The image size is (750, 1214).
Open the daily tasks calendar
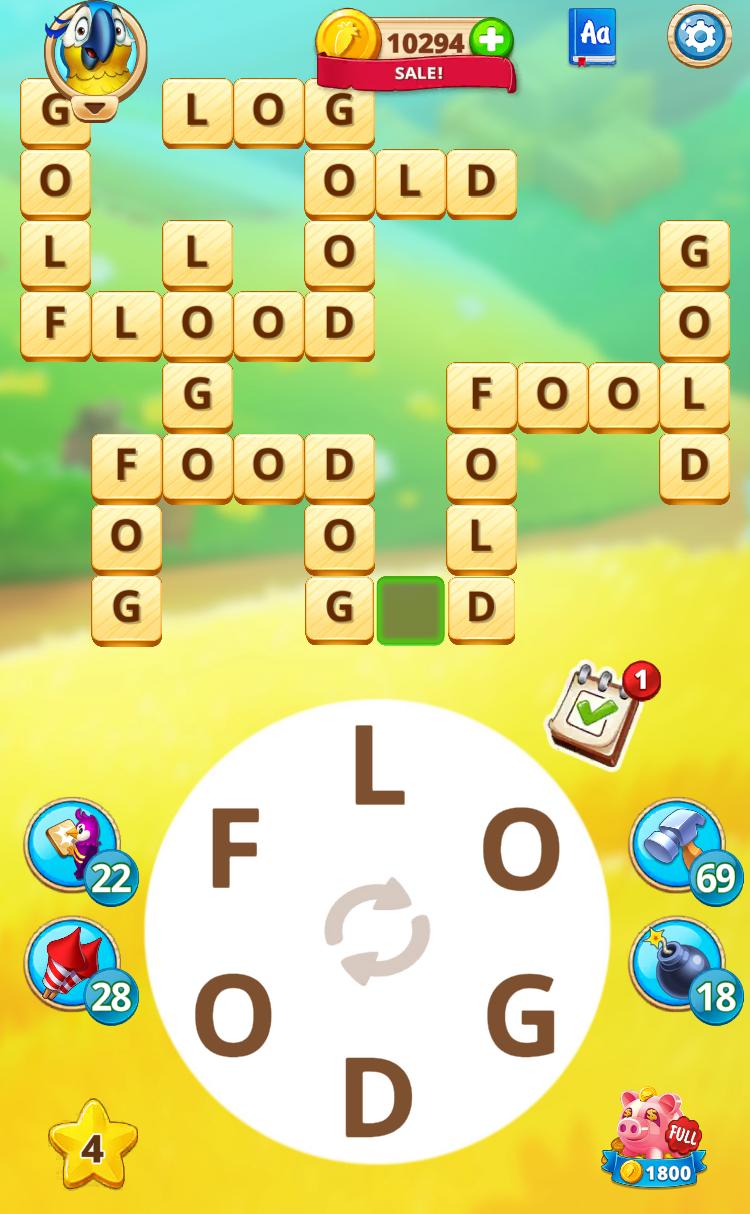coord(593,714)
